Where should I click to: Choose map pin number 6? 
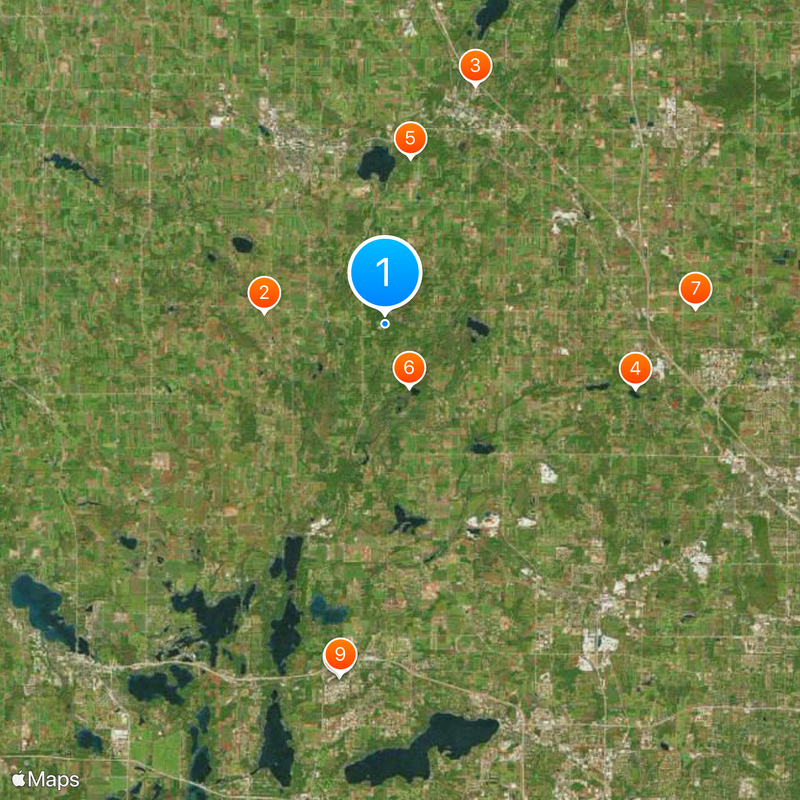click(408, 368)
